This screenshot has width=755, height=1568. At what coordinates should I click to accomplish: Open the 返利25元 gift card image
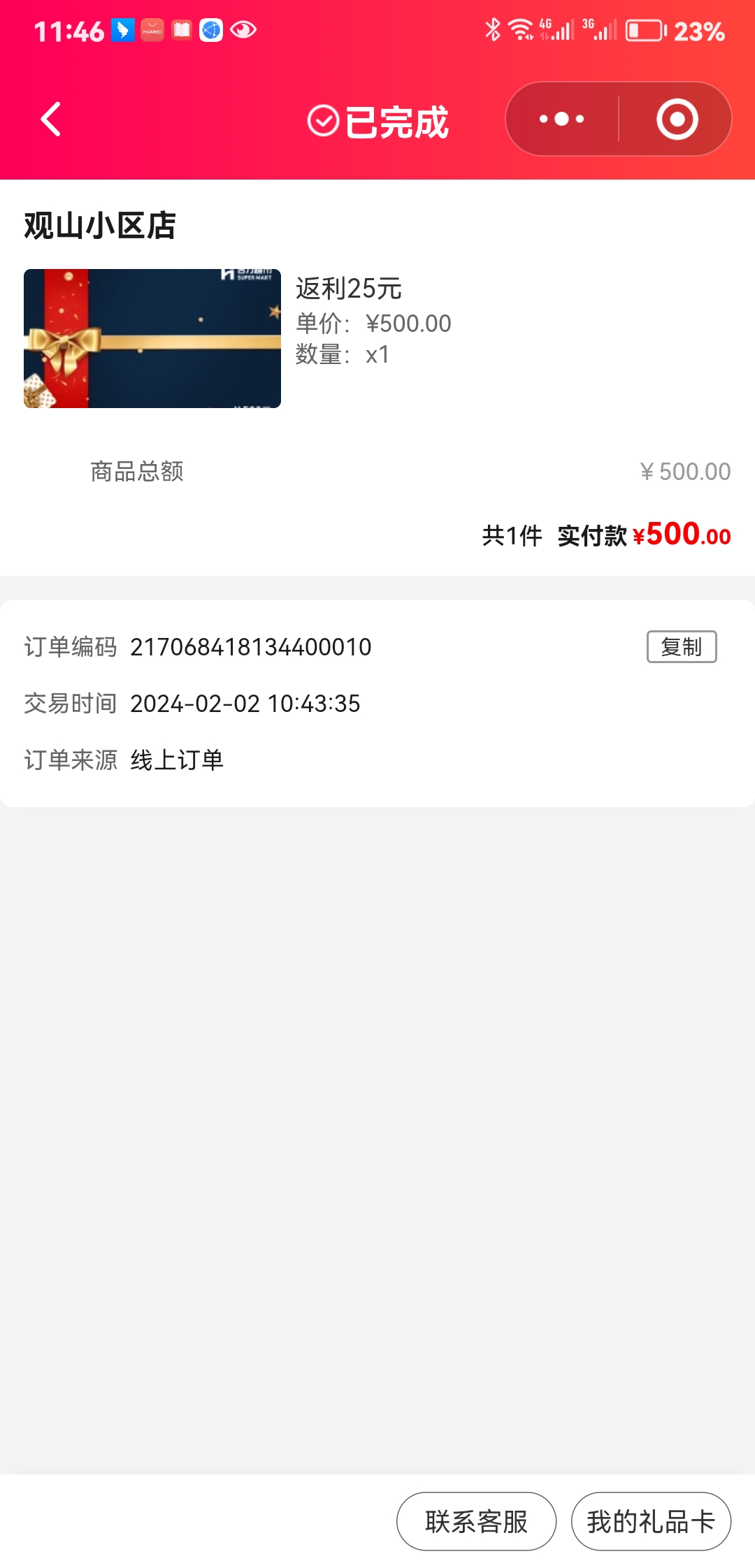[152, 338]
